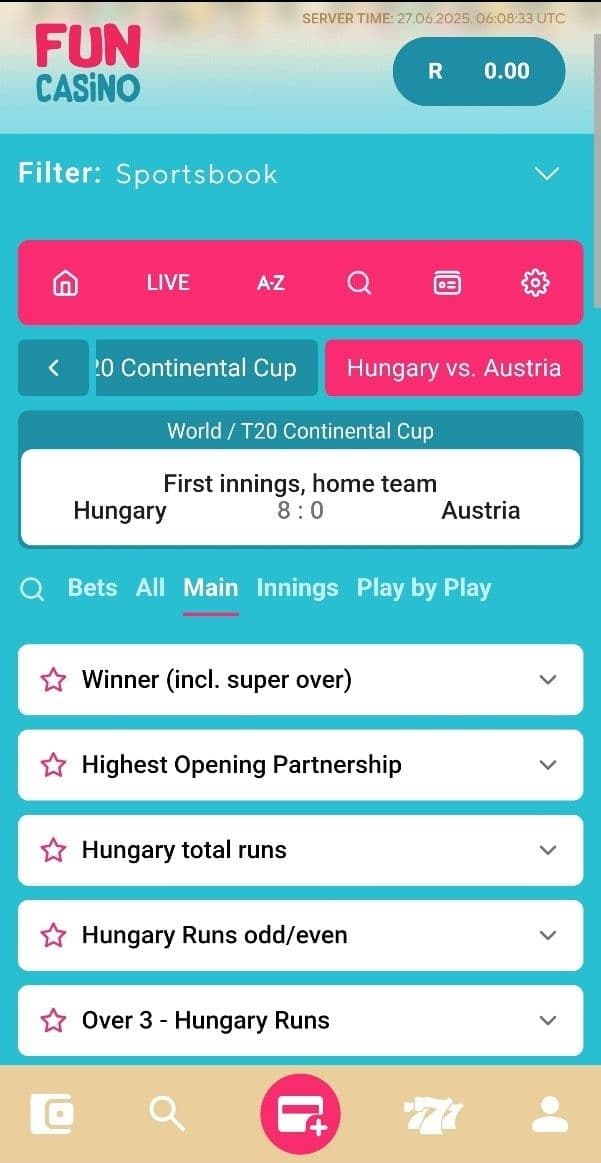The image size is (601, 1163).
Task: Favorite the Hungary total runs market
Action: click(x=53, y=851)
